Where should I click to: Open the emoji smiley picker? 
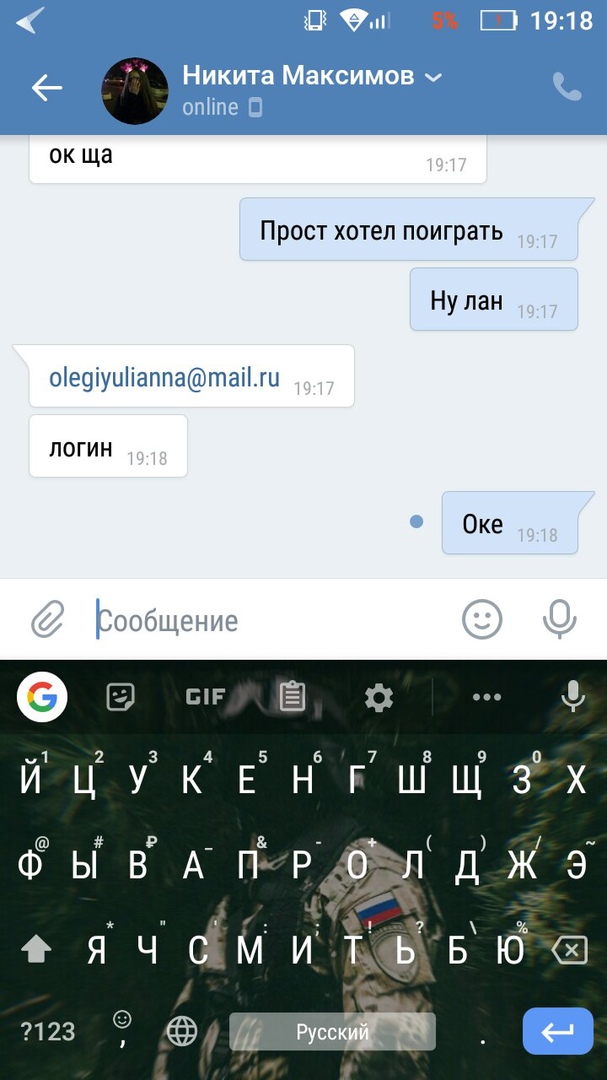(x=481, y=619)
